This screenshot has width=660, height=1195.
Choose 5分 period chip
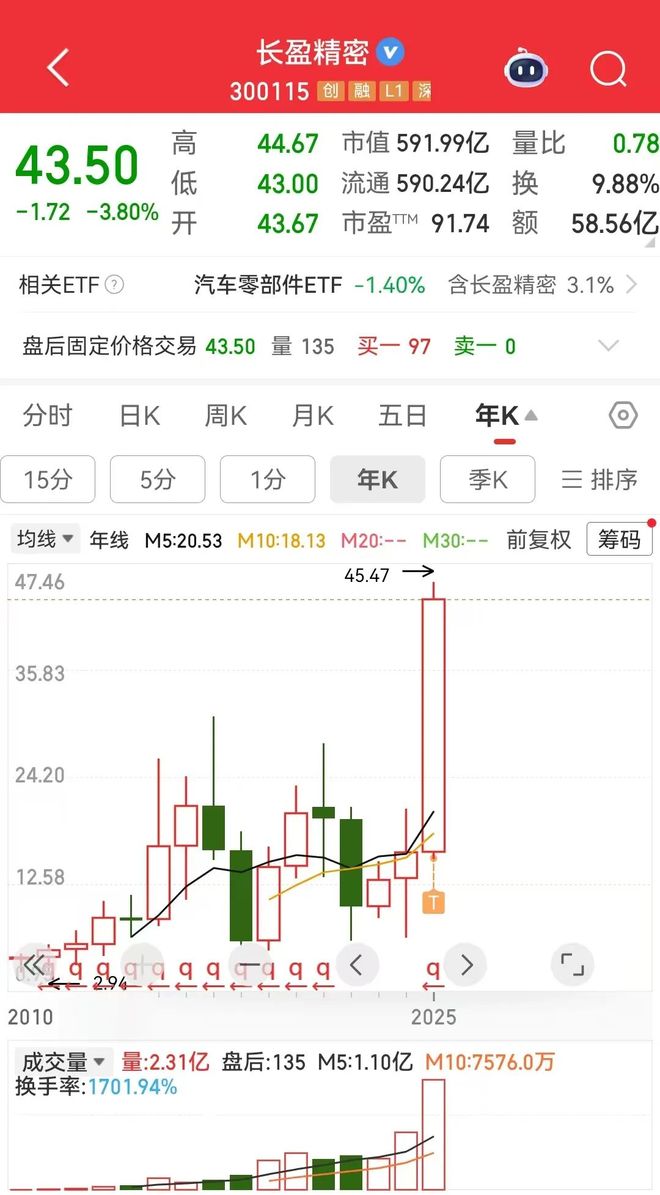(157, 479)
